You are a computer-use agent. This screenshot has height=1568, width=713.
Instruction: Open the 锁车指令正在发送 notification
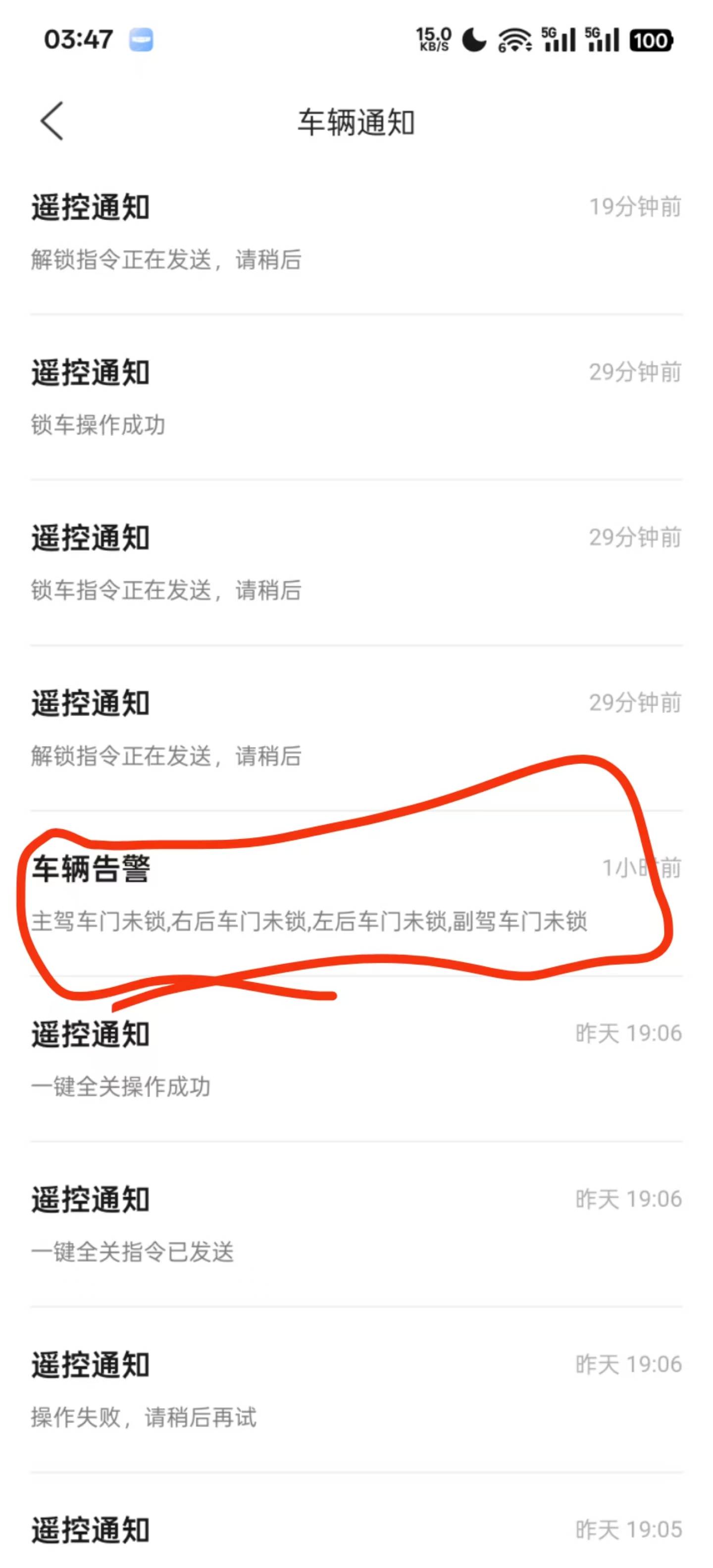coord(356,564)
